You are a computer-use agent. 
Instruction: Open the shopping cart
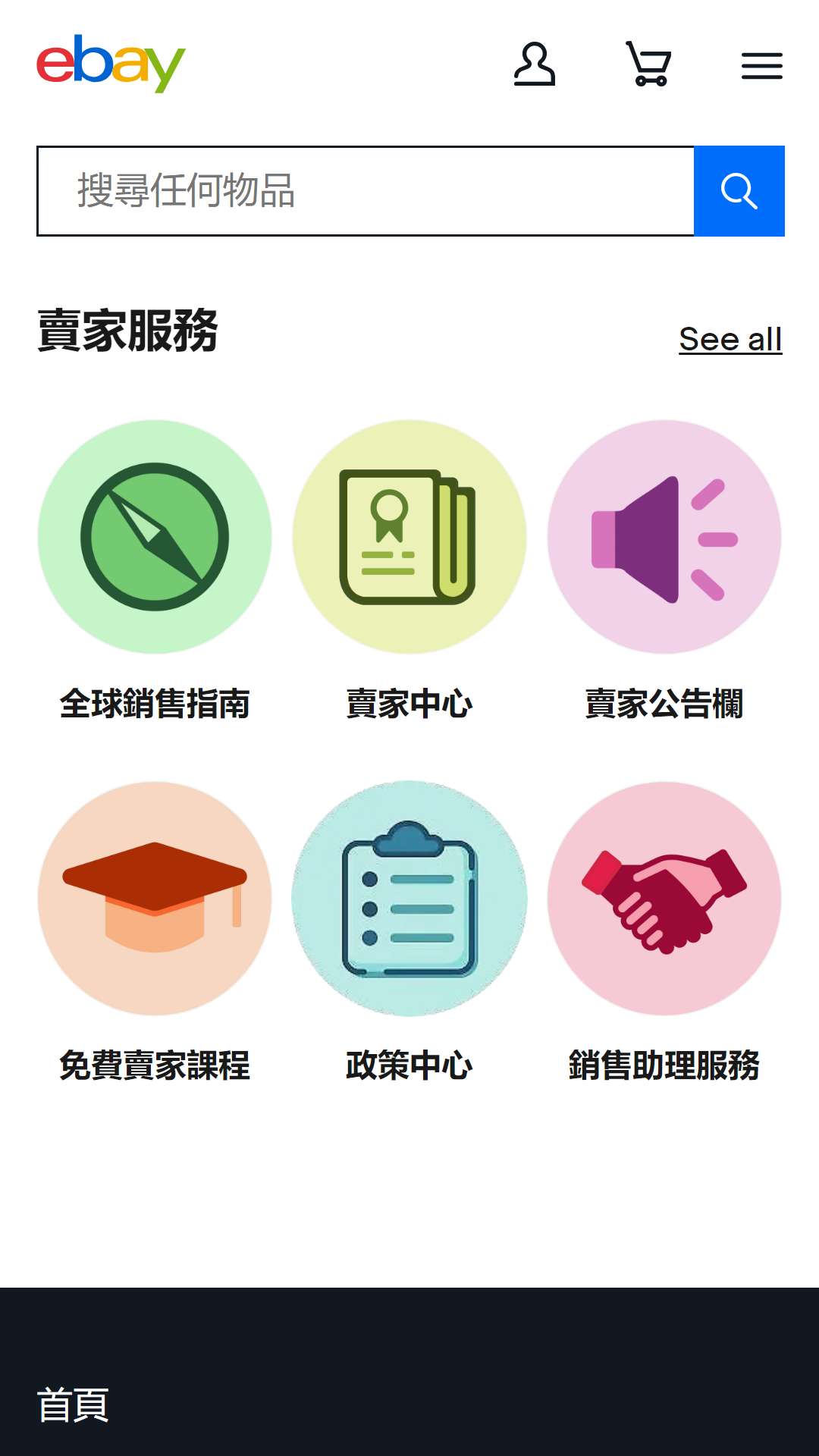648,64
